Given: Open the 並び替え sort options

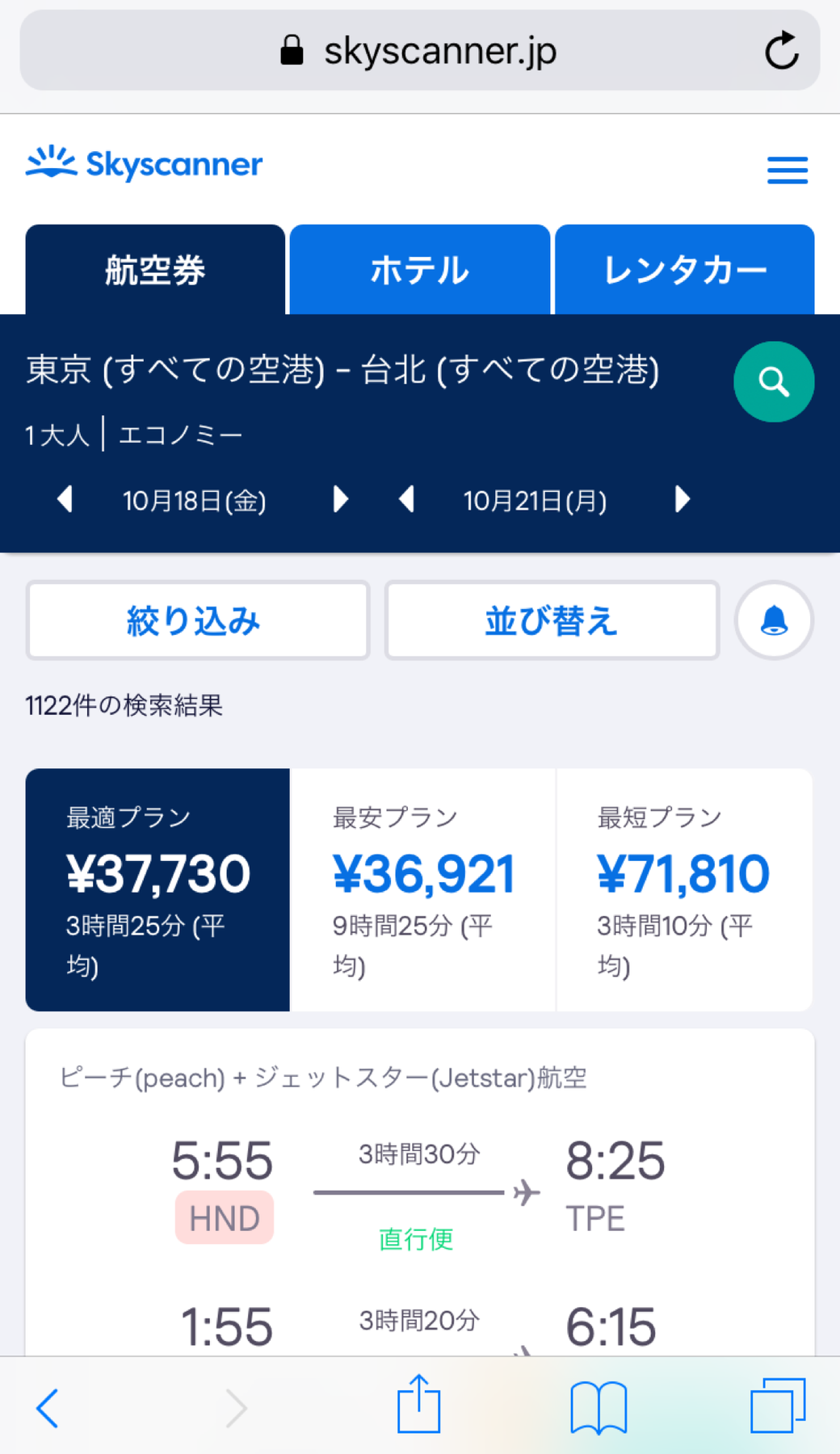Looking at the screenshot, I should coord(552,620).
